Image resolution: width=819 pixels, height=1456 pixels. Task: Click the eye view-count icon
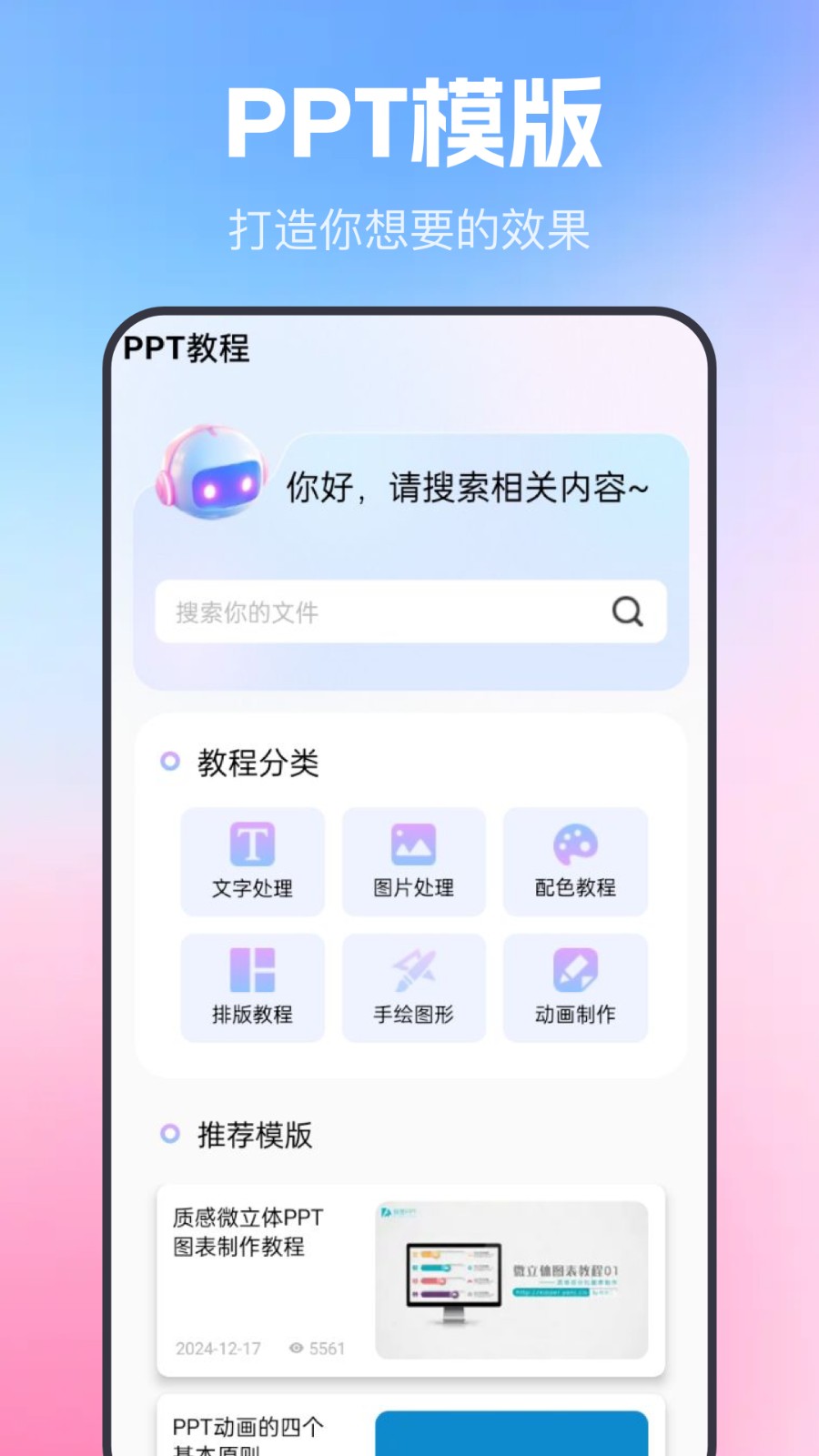[295, 1350]
